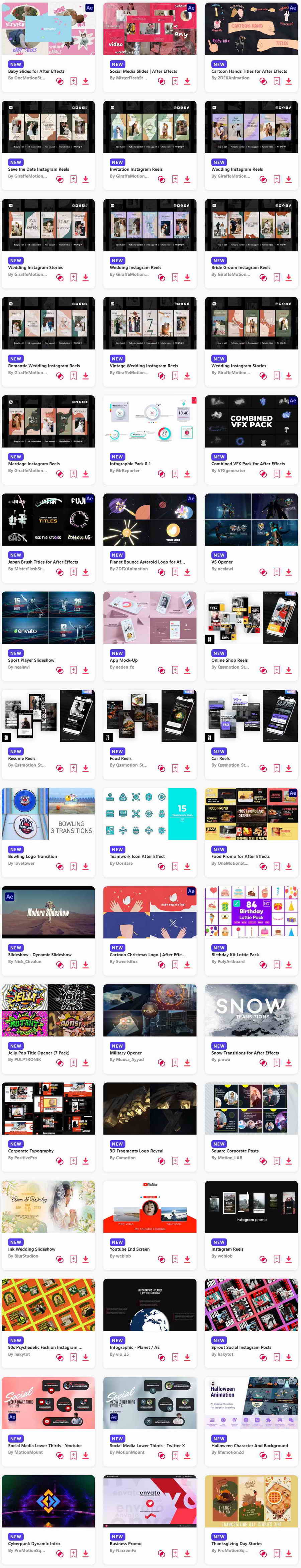Image resolution: width=301 pixels, height=1568 pixels.
Task: Download the Ink Wedding Slideshow
Action: pyautogui.click(x=86, y=1259)
